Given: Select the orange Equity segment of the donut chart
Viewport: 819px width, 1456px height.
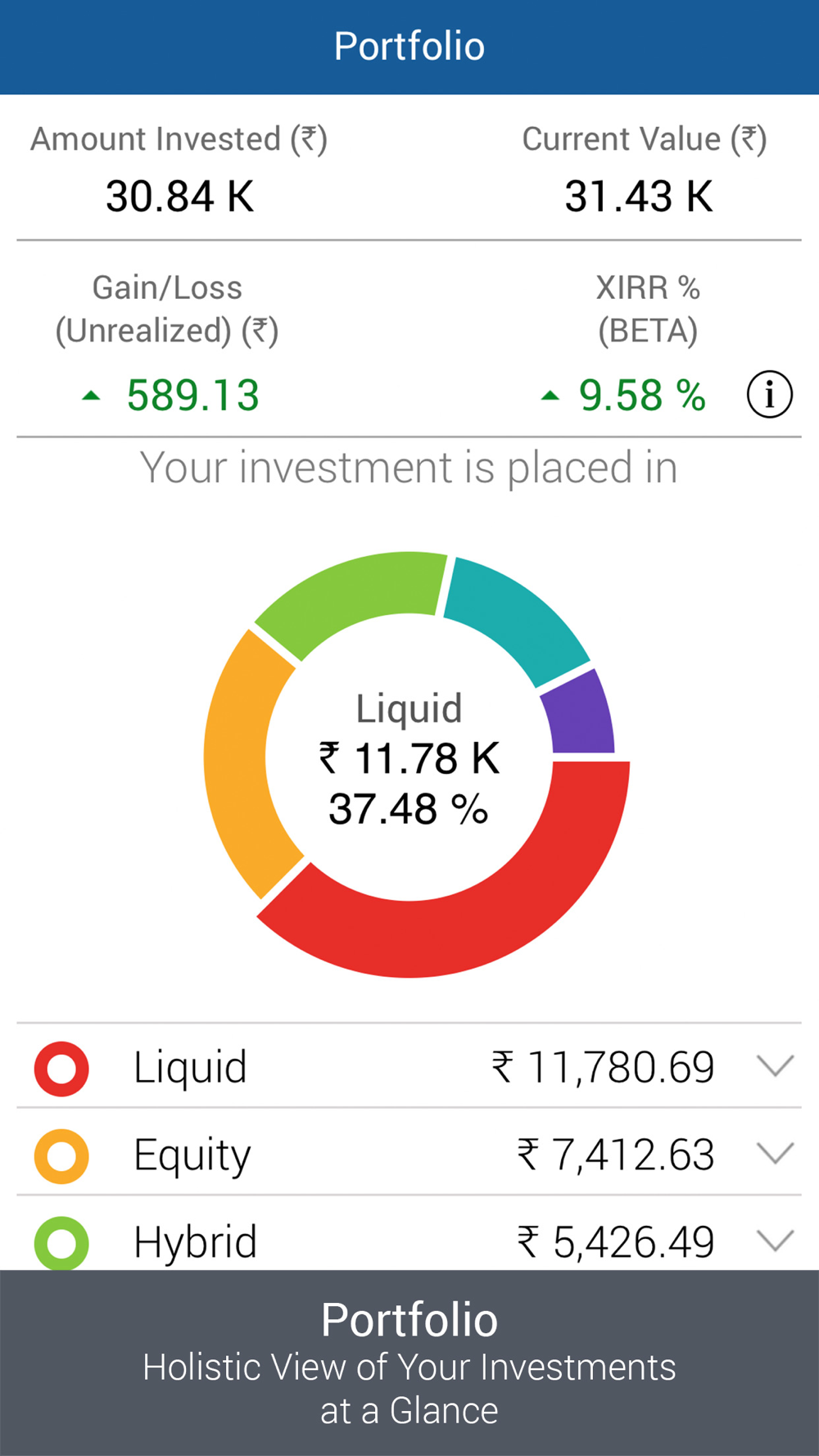Looking at the screenshot, I should click(x=238, y=762).
